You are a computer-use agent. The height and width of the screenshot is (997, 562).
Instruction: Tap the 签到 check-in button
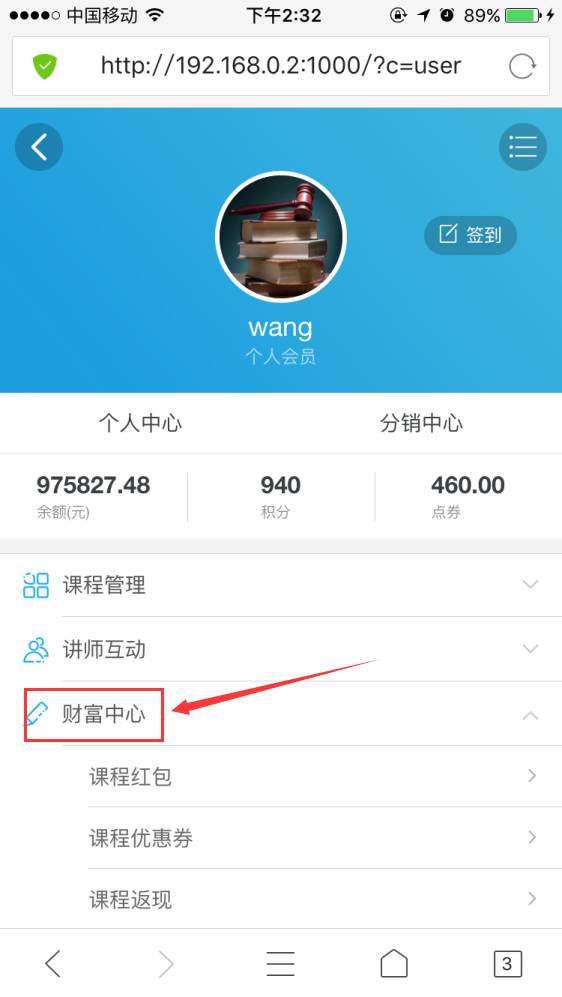click(470, 235)
